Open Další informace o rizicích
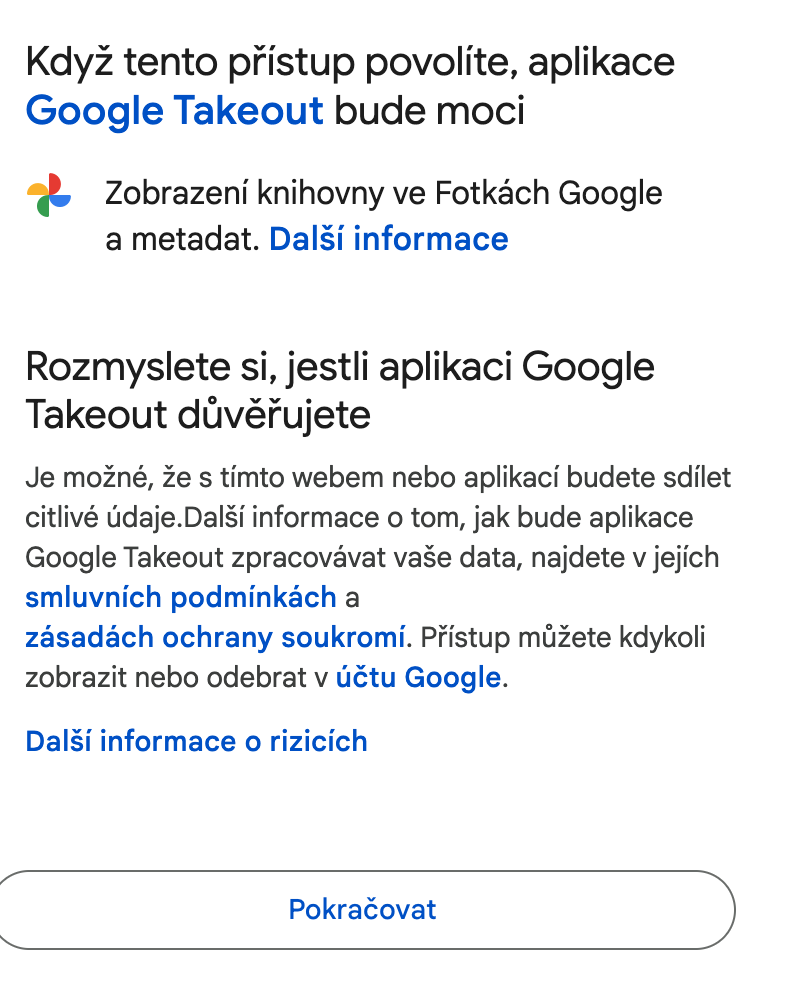Viewport: 798px width, 996px height. coord(196,741)
